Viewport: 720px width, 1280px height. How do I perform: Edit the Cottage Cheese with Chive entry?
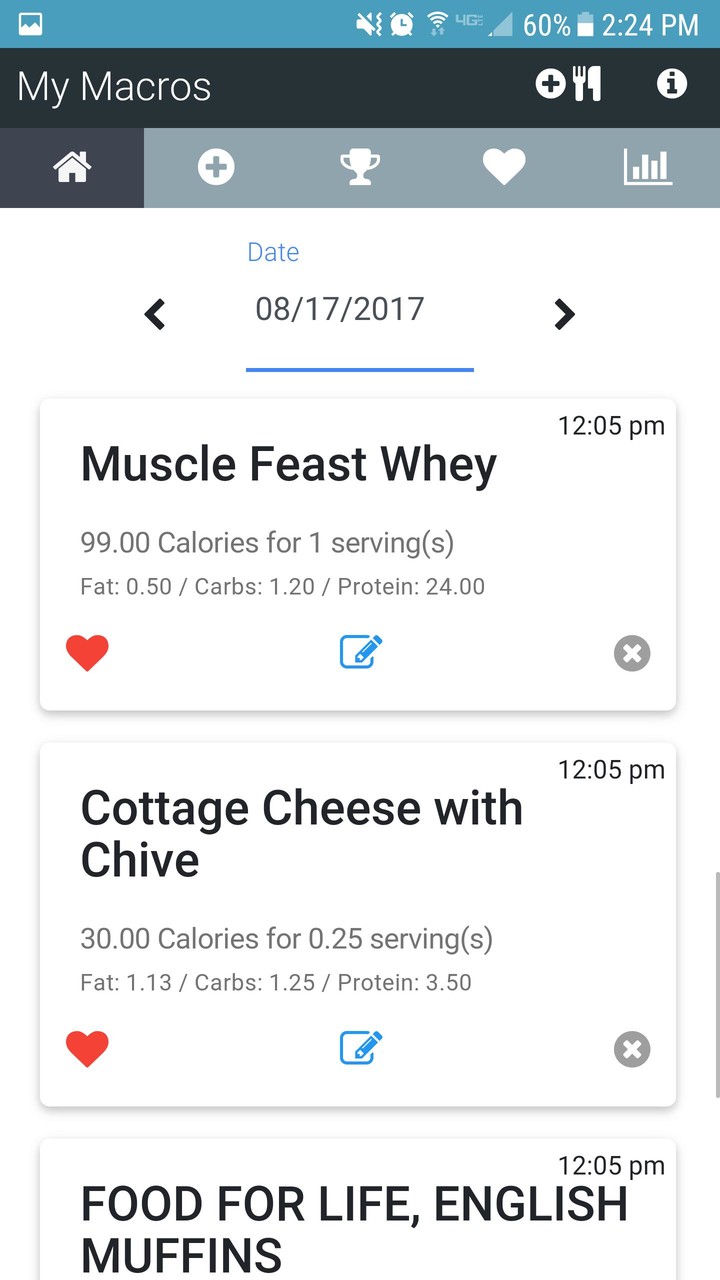[x=361, y=1048]
